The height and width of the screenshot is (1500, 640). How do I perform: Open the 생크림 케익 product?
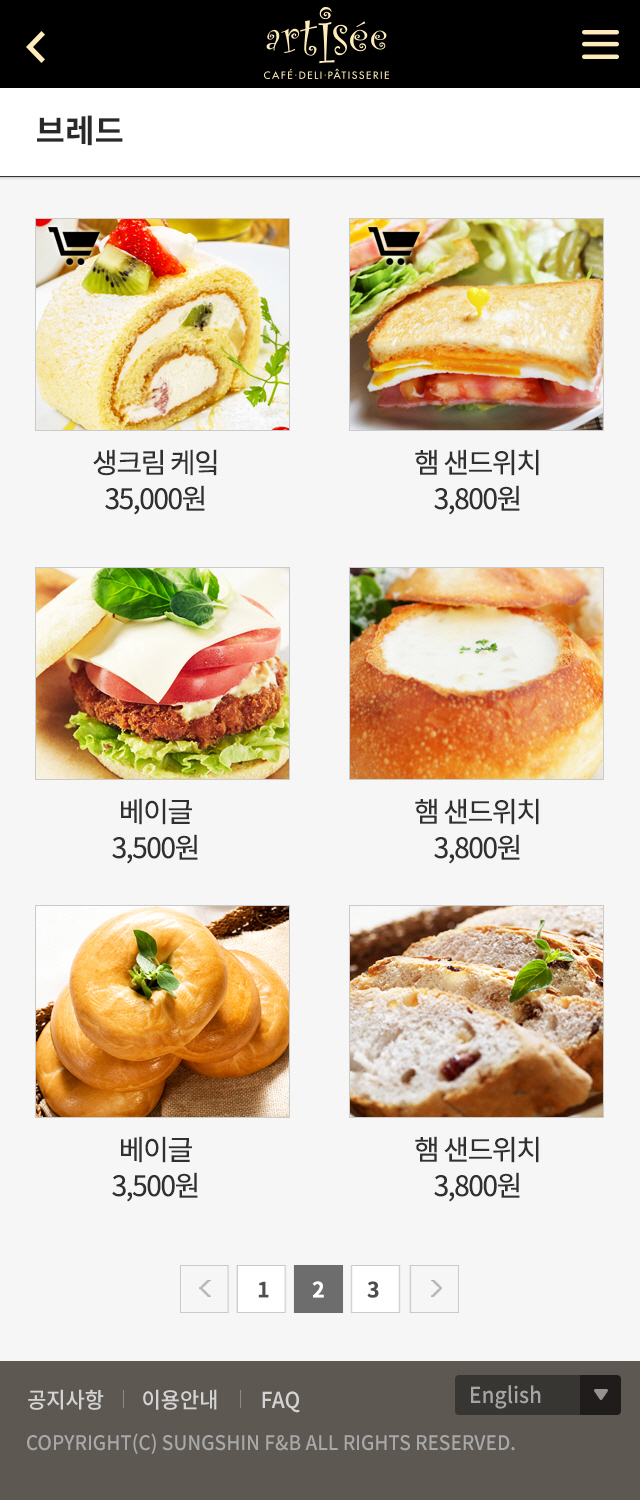[x=162, y=340]
